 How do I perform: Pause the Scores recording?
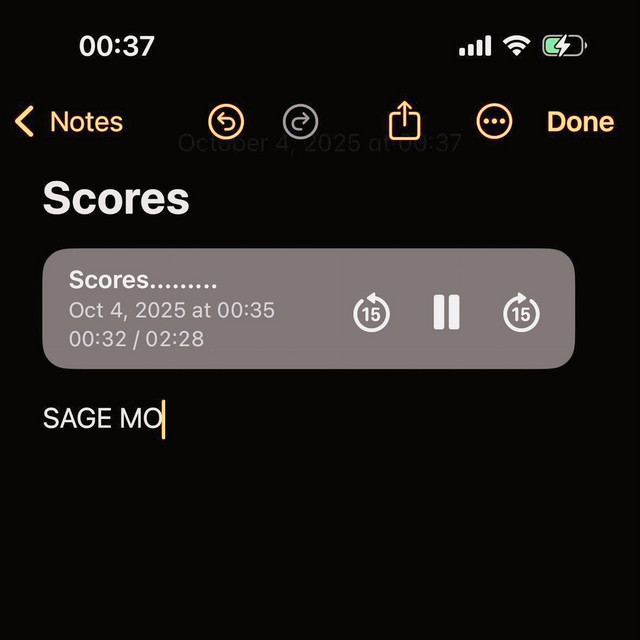pyautogui.click(x=446, y=312)
